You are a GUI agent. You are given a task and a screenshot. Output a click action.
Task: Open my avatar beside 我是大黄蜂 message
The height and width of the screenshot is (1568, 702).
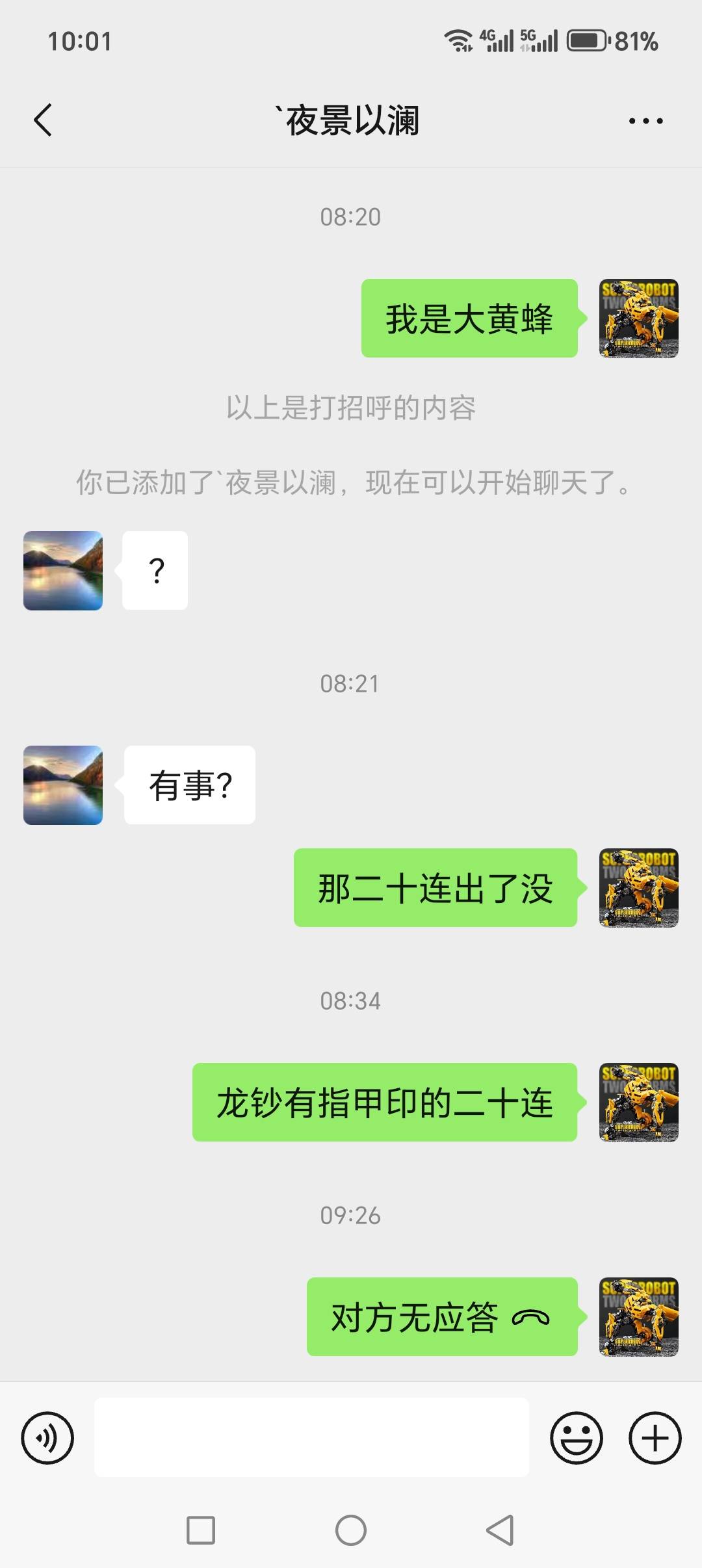click(638, 318)
